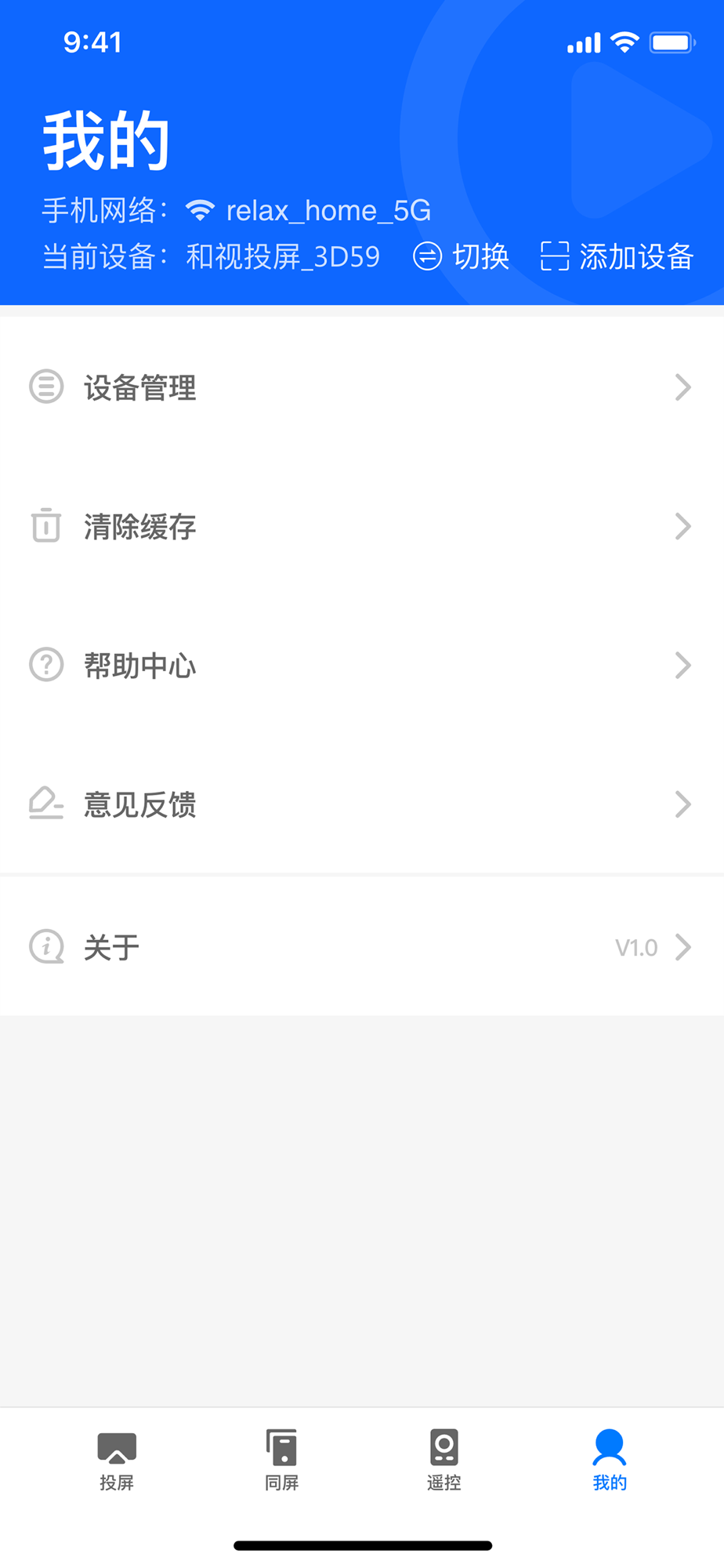Switch to the 同屏 tab
The height and width of the screenshot is (1568, 724).
point(281,1460)
